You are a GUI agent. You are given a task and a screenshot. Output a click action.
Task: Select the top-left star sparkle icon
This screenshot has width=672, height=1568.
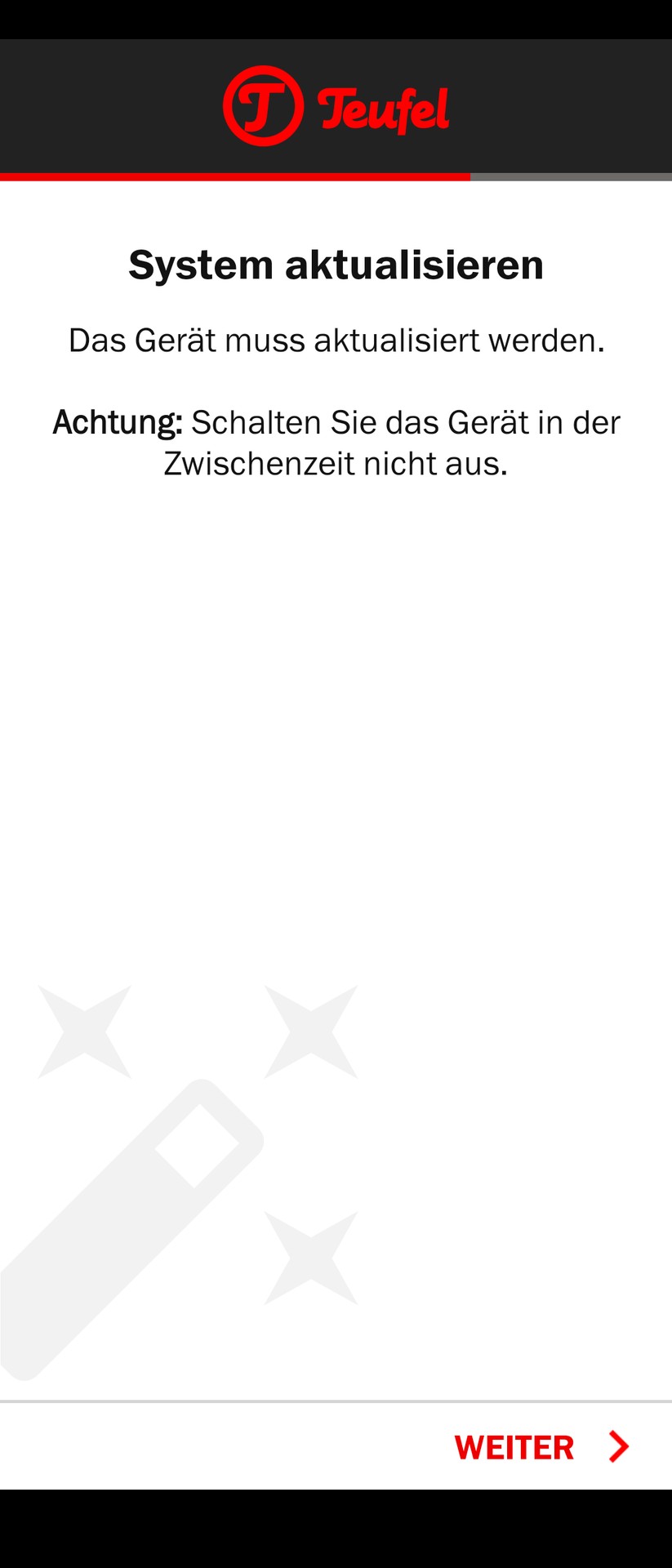(x=84, y=1031)
